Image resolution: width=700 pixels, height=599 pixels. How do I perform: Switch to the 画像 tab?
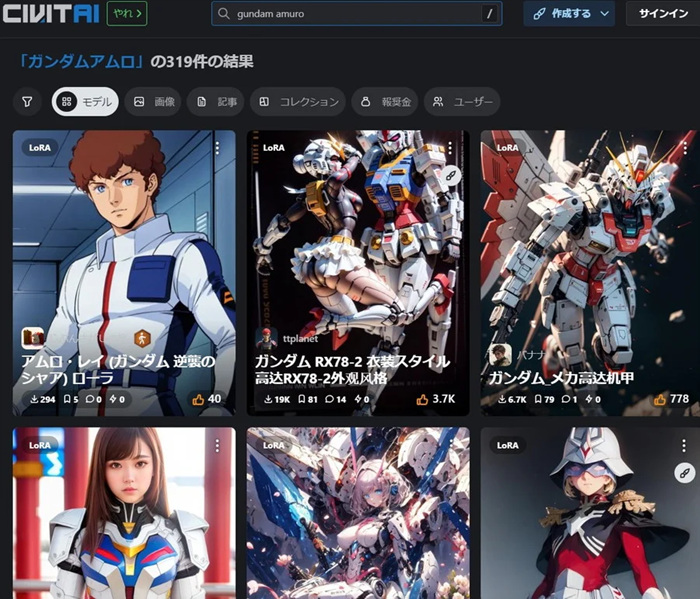coord(154,101)
